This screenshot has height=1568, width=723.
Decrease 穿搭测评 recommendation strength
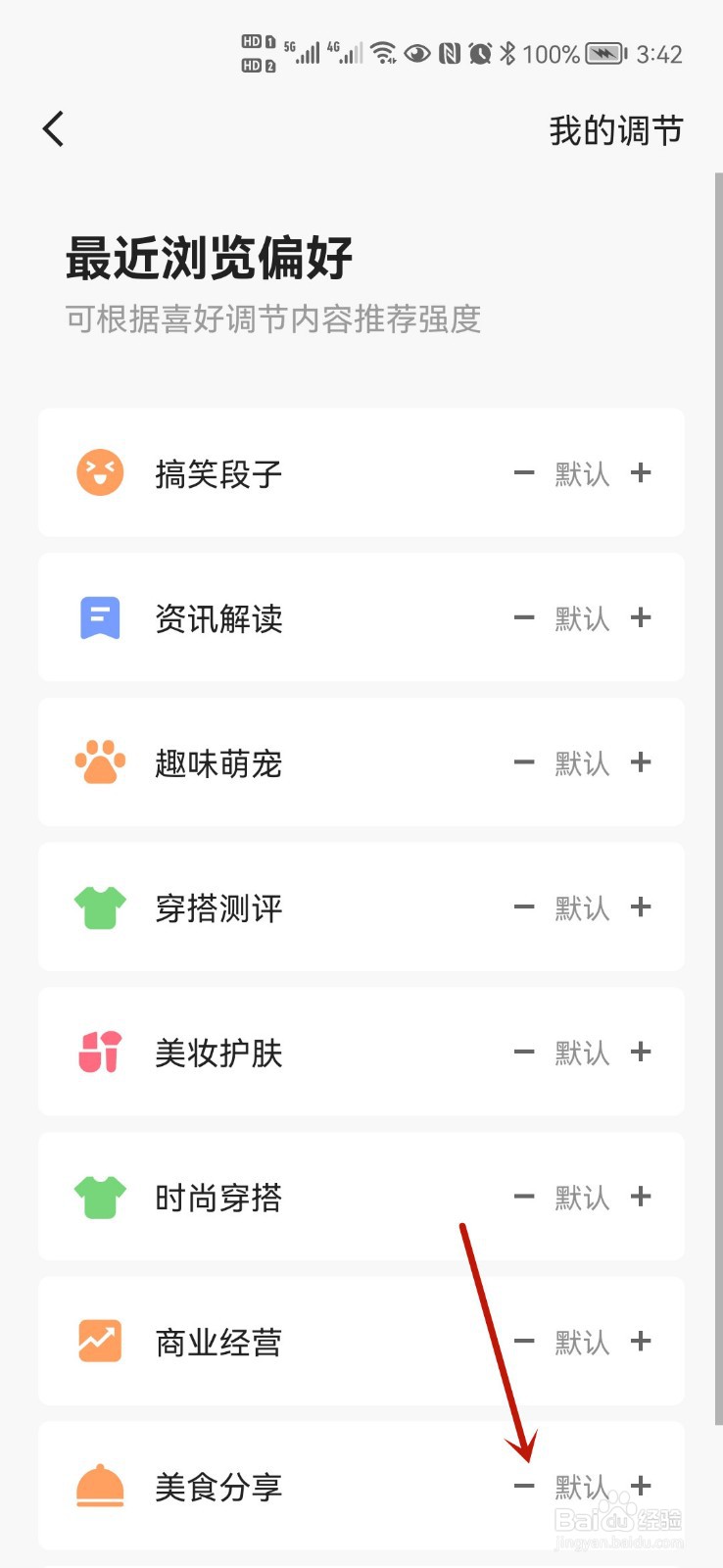coord(524,907)
